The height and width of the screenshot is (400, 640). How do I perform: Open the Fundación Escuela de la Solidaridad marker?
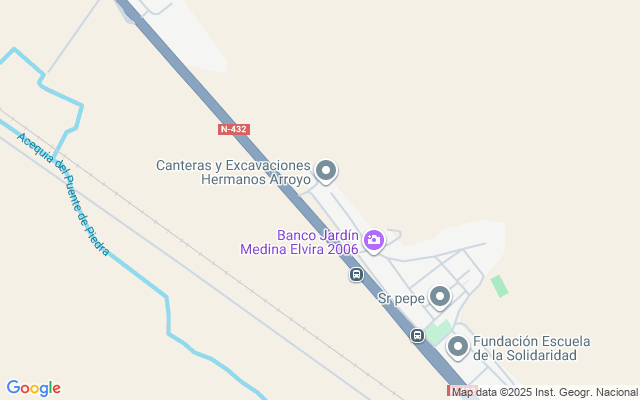click(x=458, y=346)
